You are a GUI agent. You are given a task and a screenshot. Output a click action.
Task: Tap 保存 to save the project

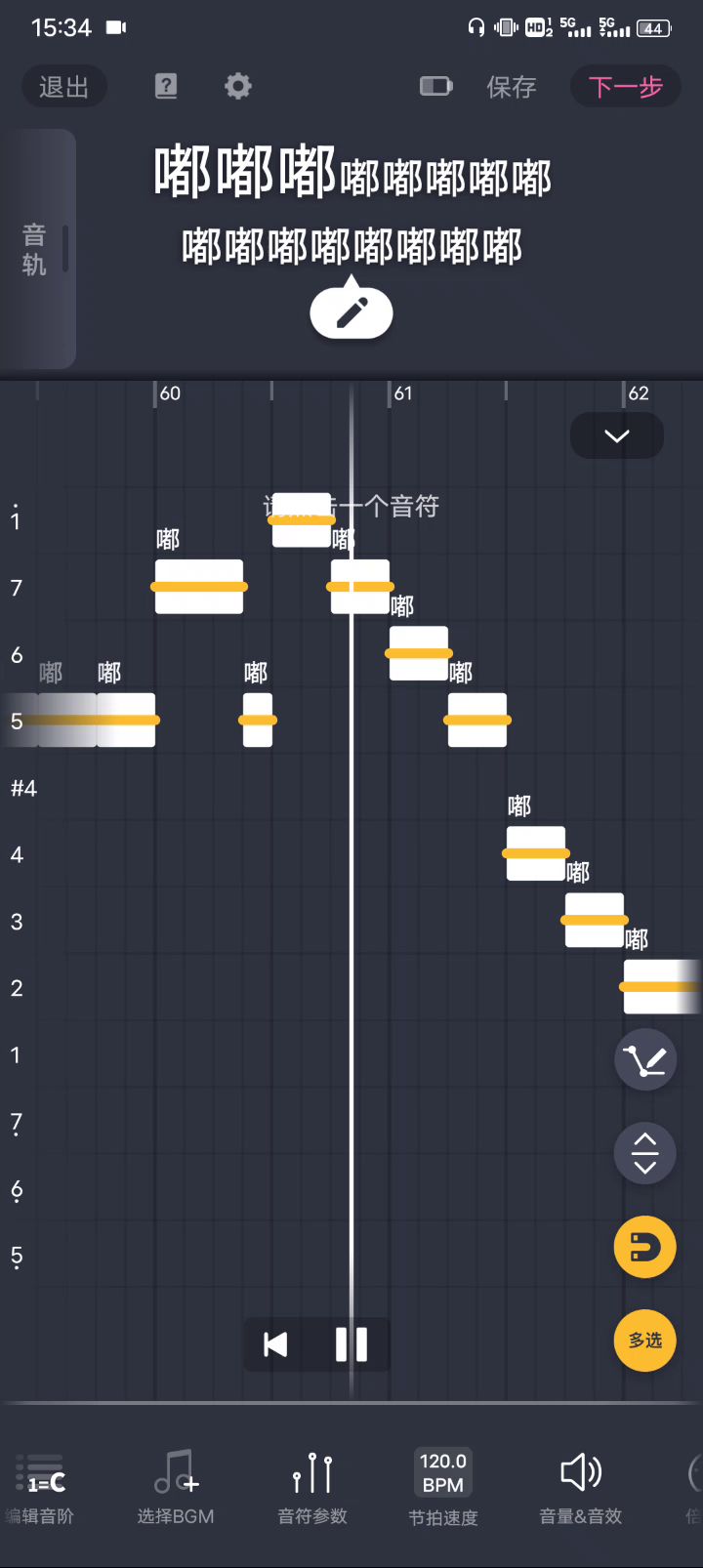512,87
